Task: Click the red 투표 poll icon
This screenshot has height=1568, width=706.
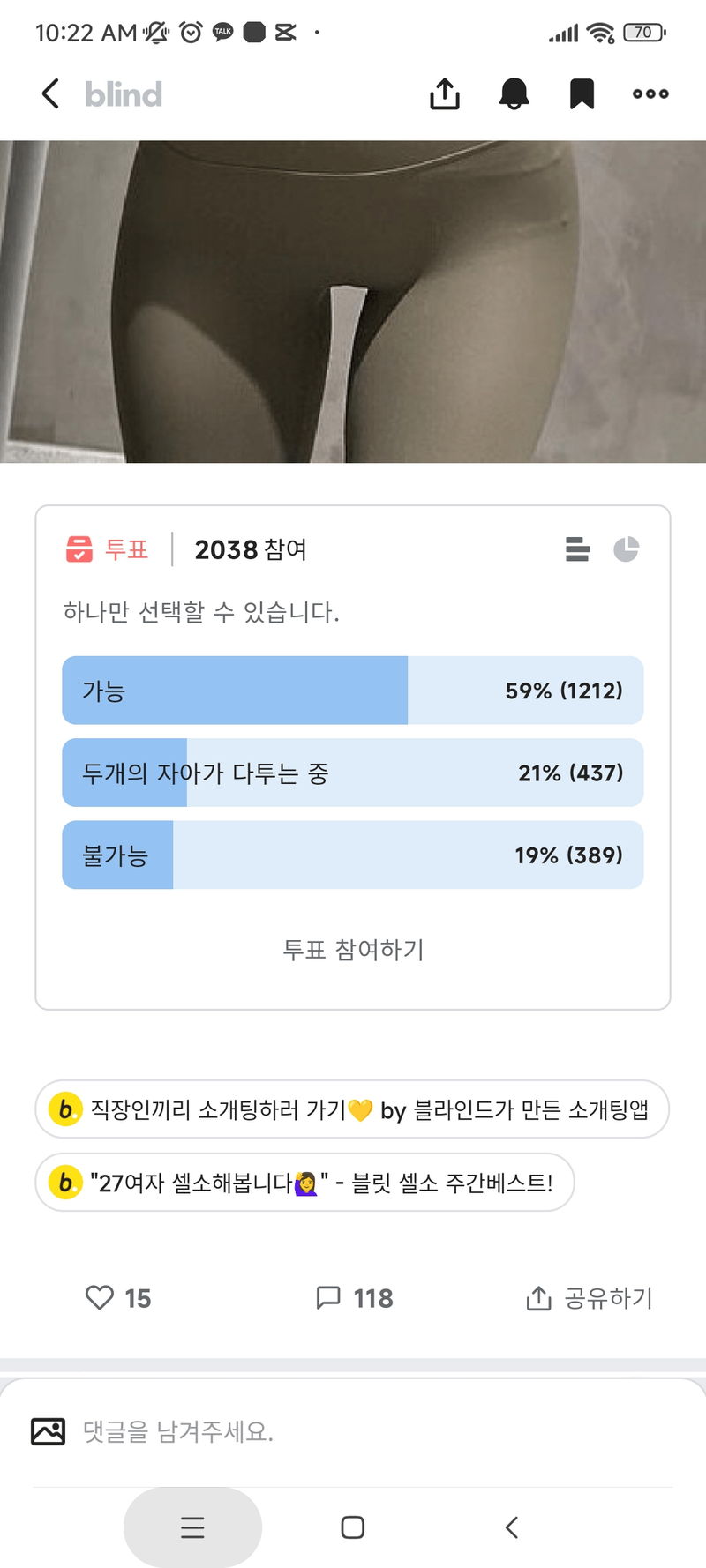Action: (80, 549)
